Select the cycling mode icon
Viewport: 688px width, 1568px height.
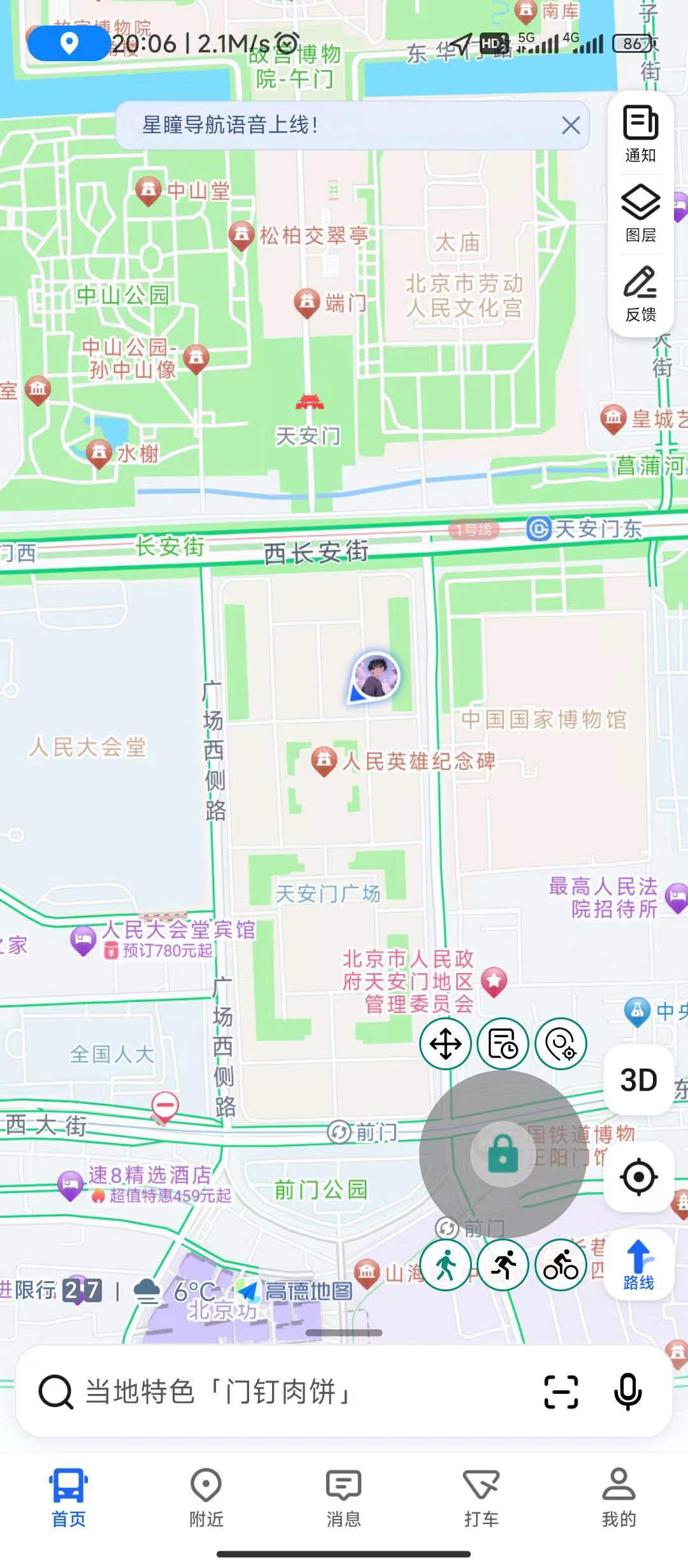point(561,1265)
